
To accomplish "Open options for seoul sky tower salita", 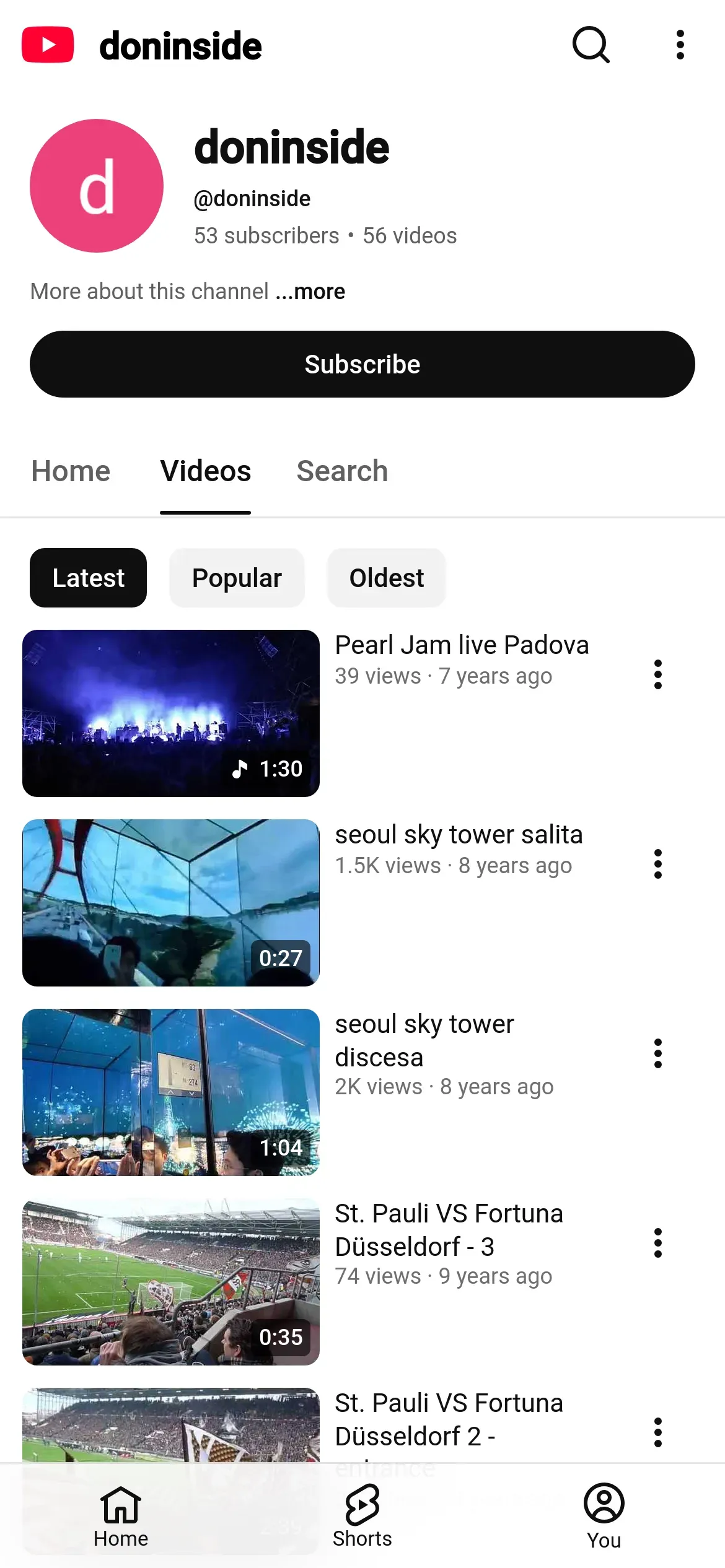I will tap(657, 864).
